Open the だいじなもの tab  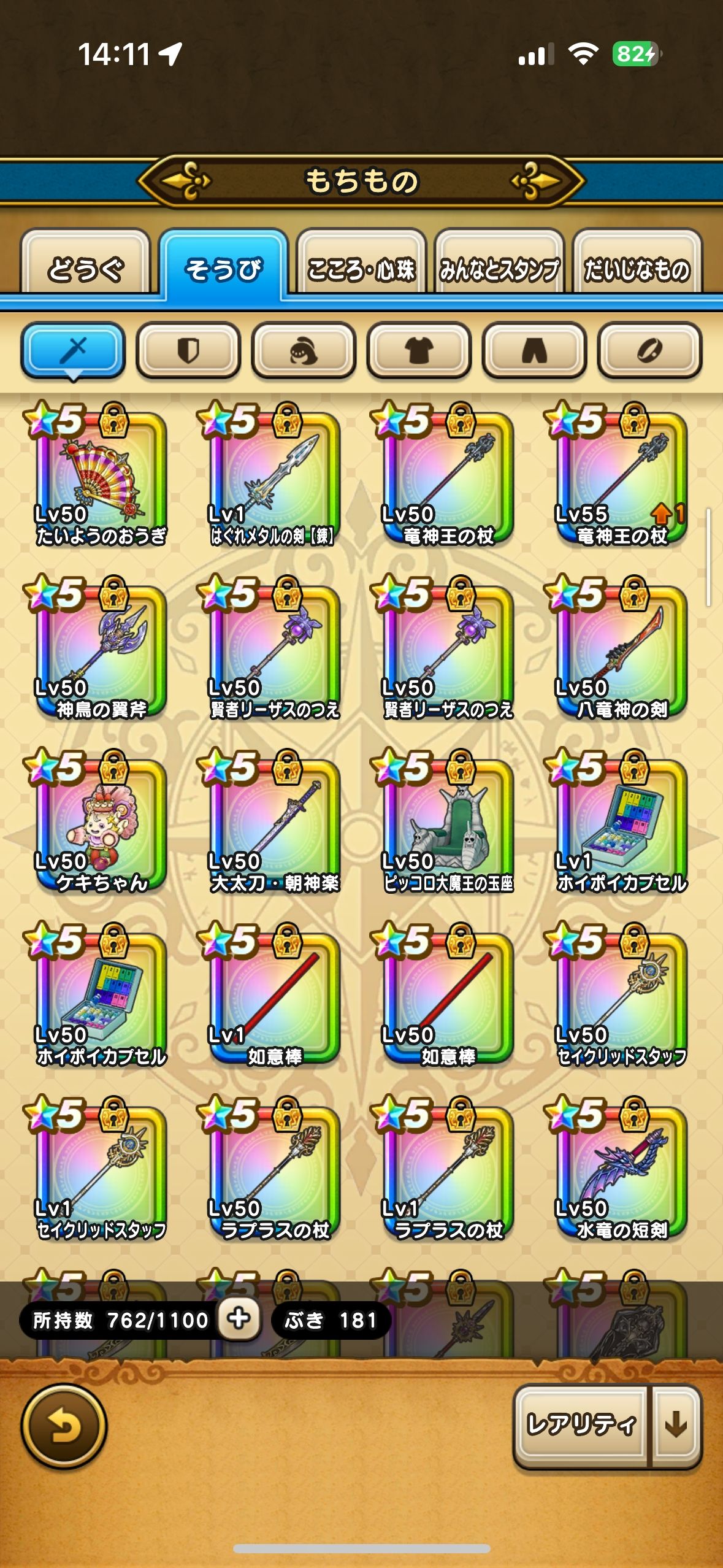(637, 267)
